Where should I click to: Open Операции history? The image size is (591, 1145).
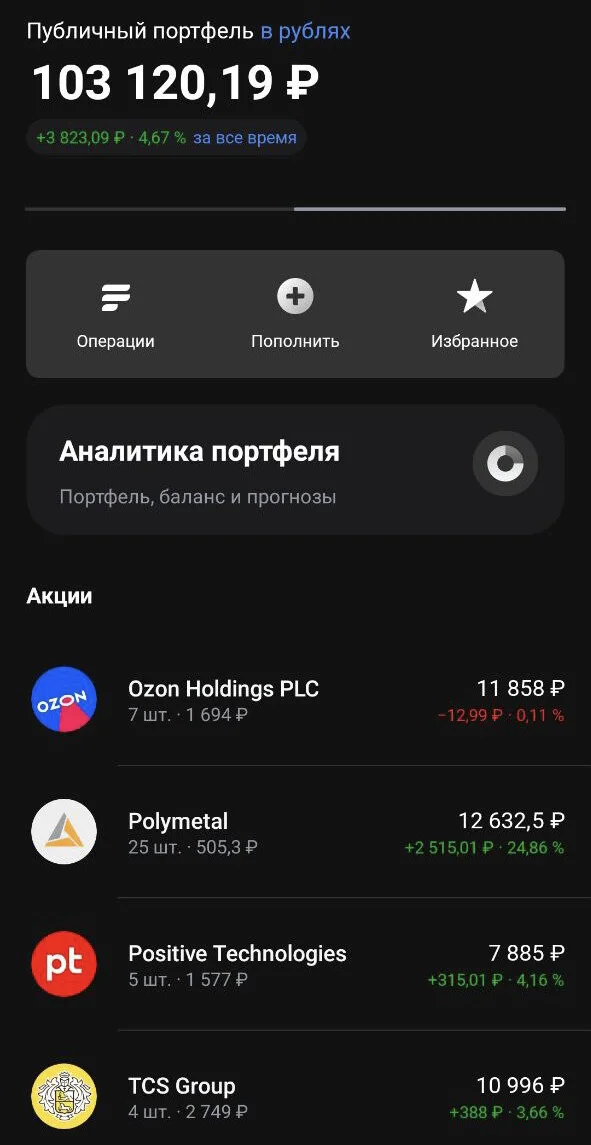[x=115, y=315]
